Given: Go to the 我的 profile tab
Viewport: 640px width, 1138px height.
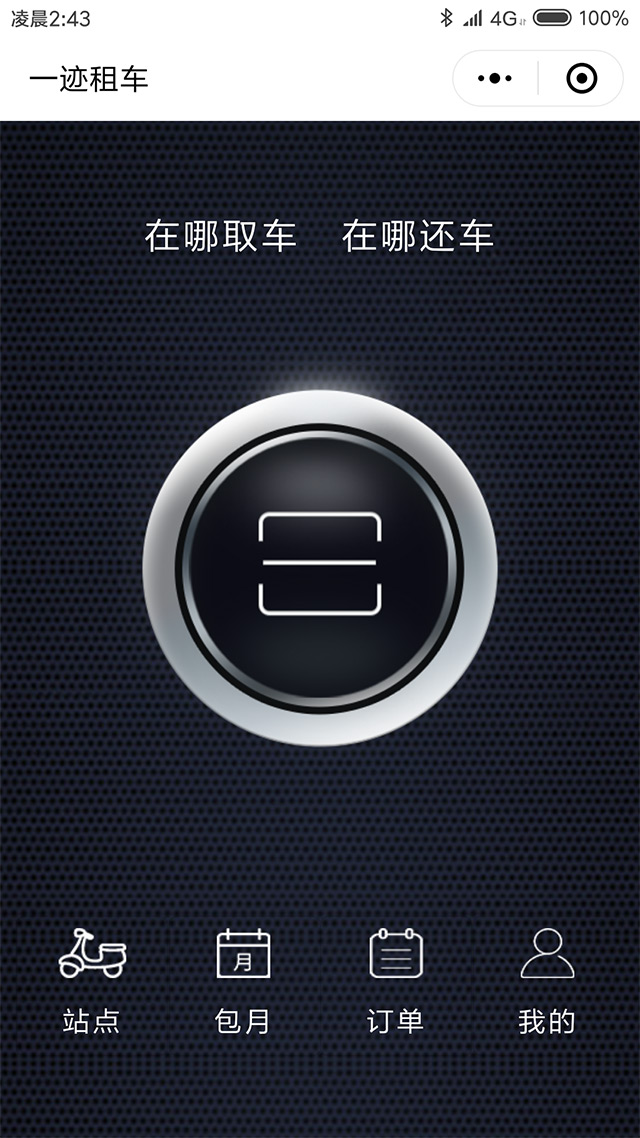Looking at the screenshot, I should pos(547,981).
